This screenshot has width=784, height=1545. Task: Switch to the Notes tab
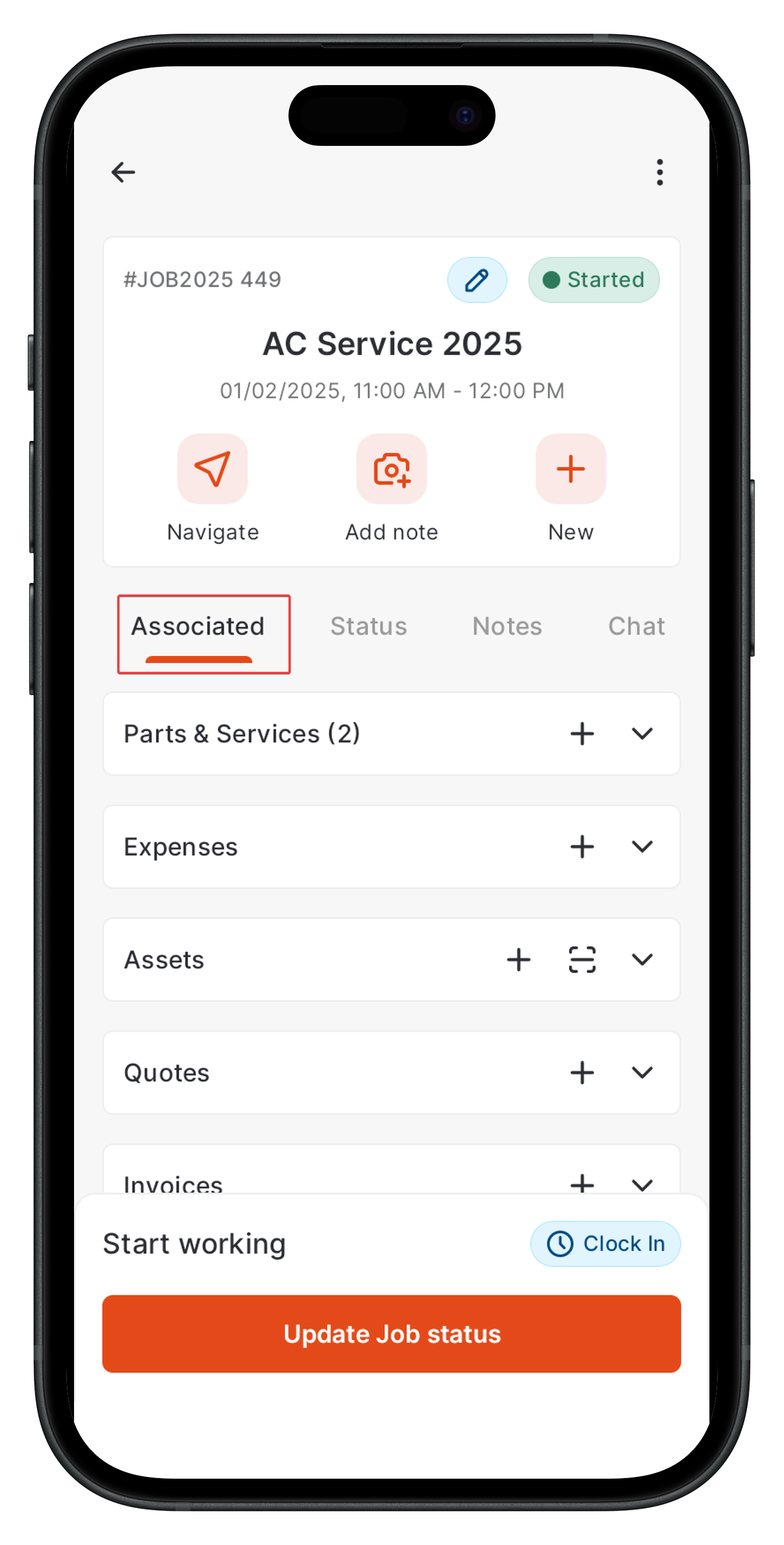pyautogui.click(x=507, y=626)
